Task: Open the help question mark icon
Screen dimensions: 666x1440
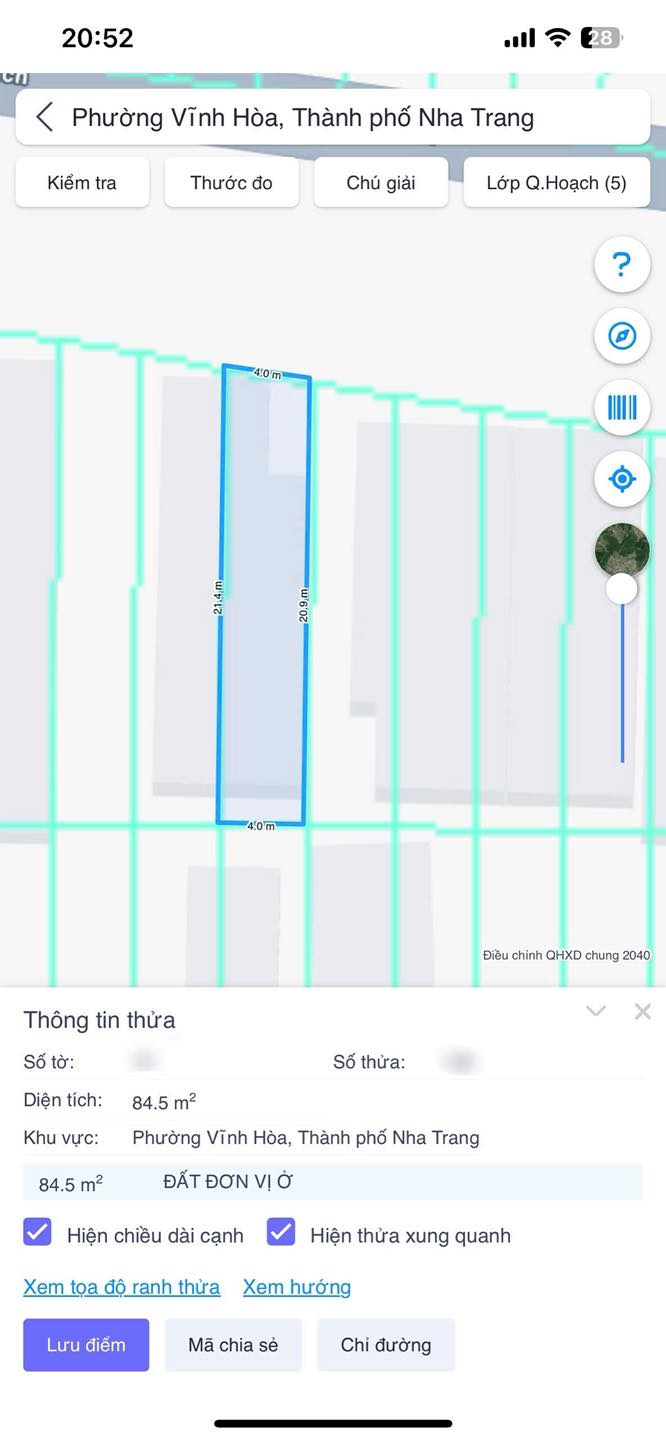Action: (x=622, y=265)
